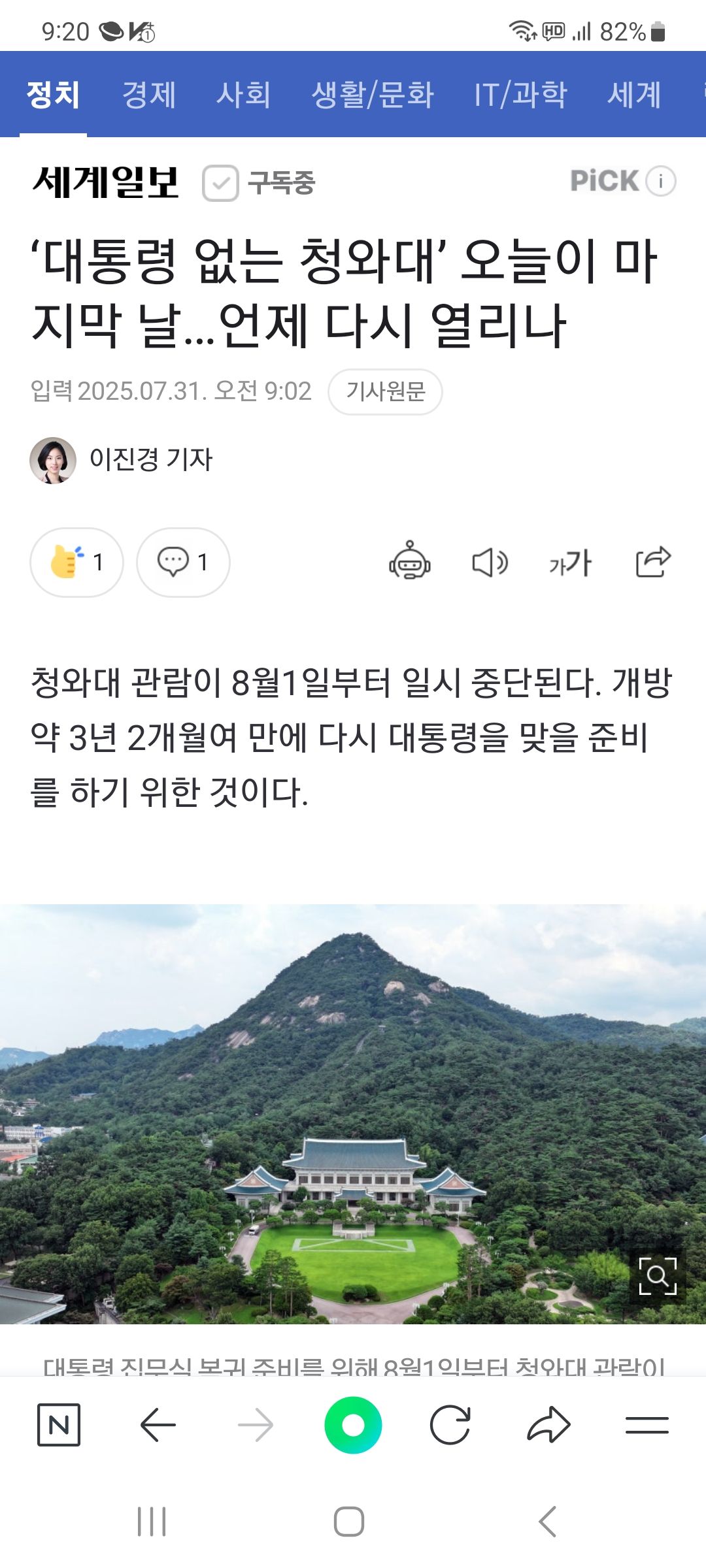Open the browser's hamburger menu
This screenshot has width=706, height=1568.
coord(647,1425)
